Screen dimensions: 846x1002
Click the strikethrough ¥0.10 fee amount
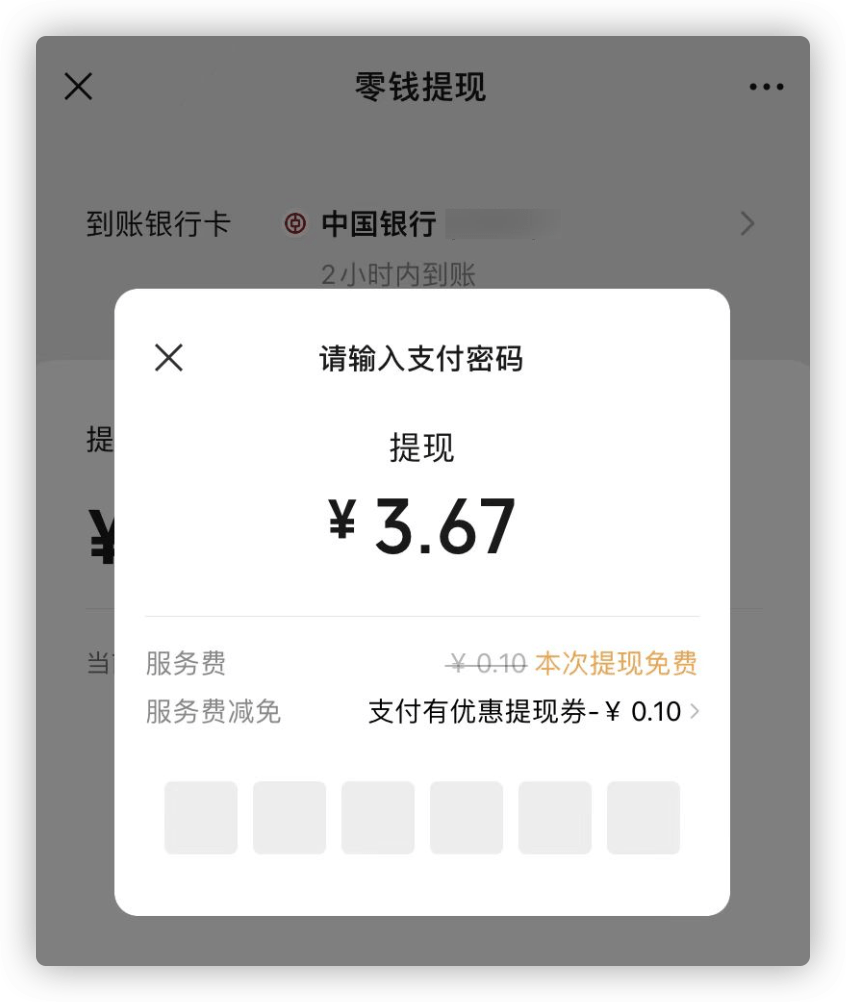click(487, 663)
